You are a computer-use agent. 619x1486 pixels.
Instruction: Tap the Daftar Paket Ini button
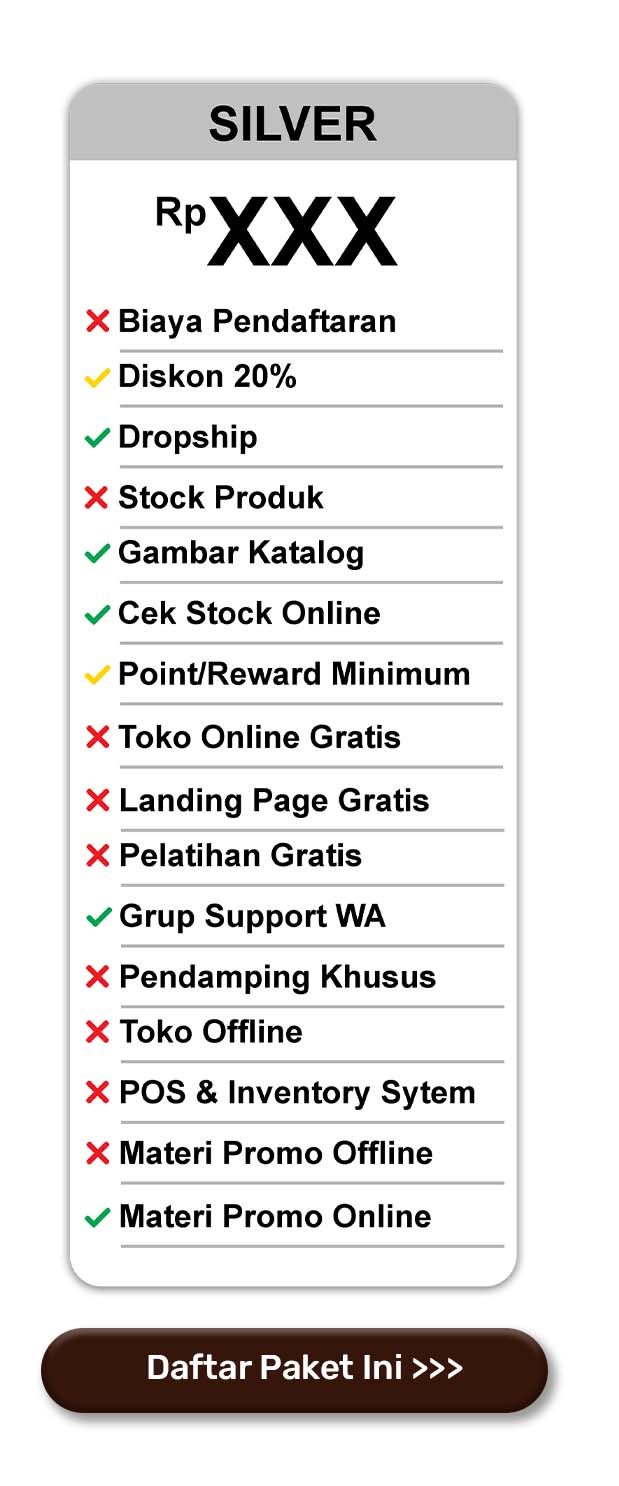pos(295,1369)
